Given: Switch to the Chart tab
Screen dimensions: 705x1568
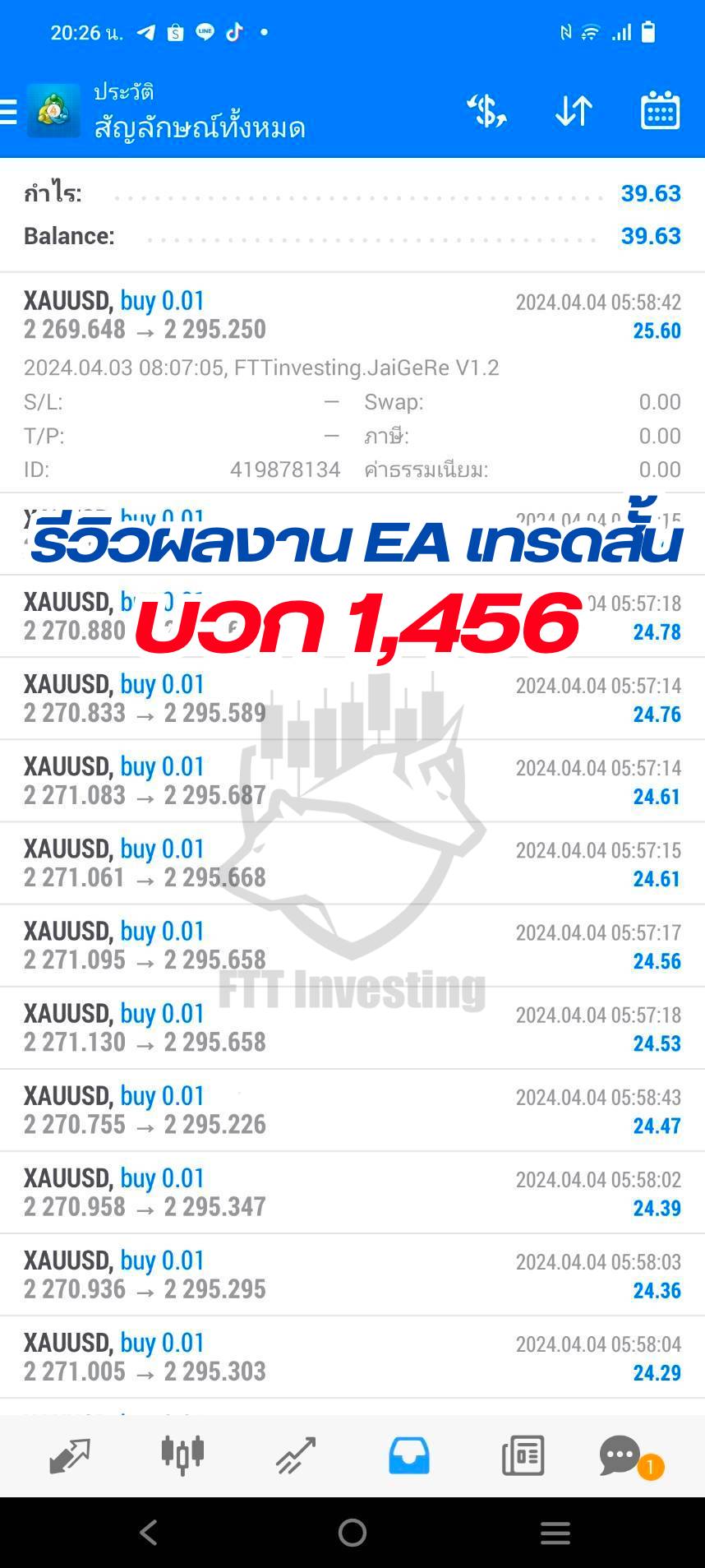Looking at the screenshot, I should [182, 1455].
